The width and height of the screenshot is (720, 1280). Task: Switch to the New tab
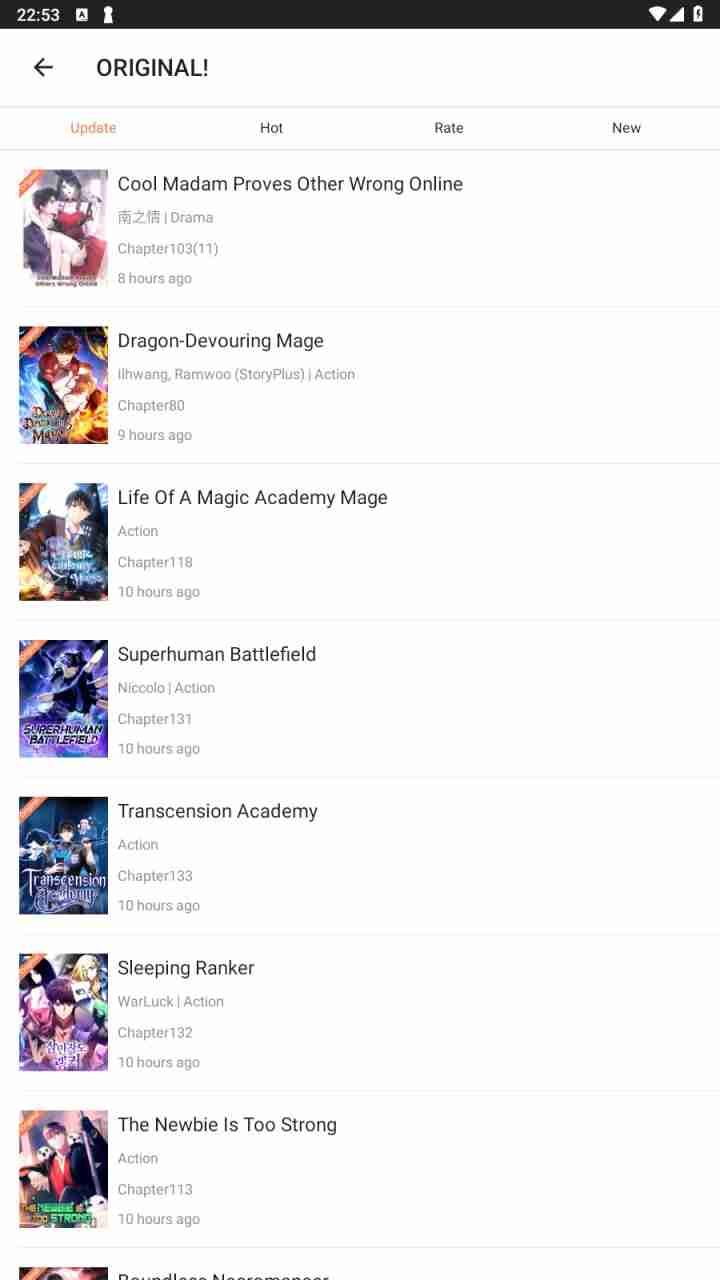pos(626,128)
